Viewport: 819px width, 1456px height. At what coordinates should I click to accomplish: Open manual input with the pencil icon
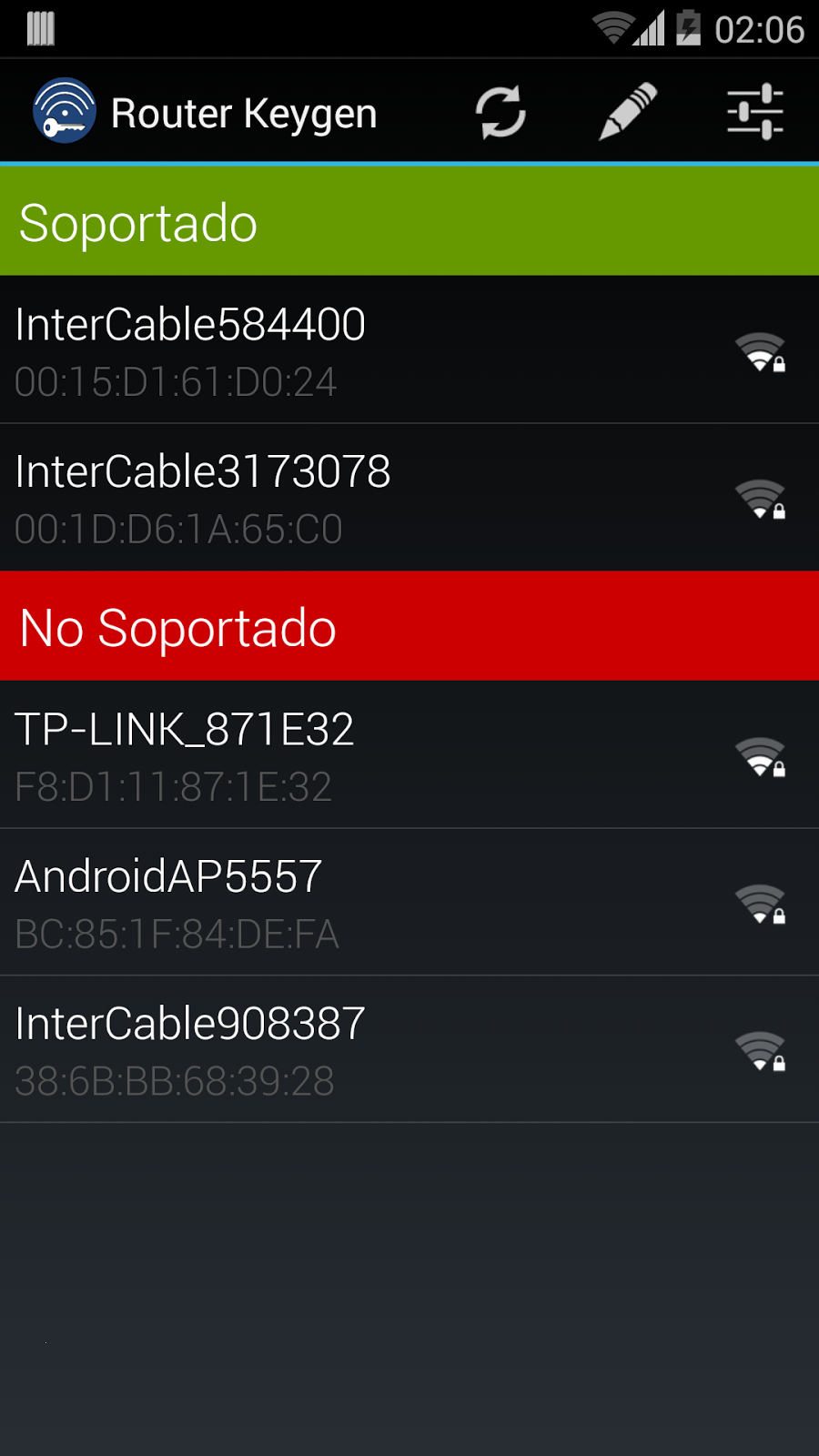point(628,113)
